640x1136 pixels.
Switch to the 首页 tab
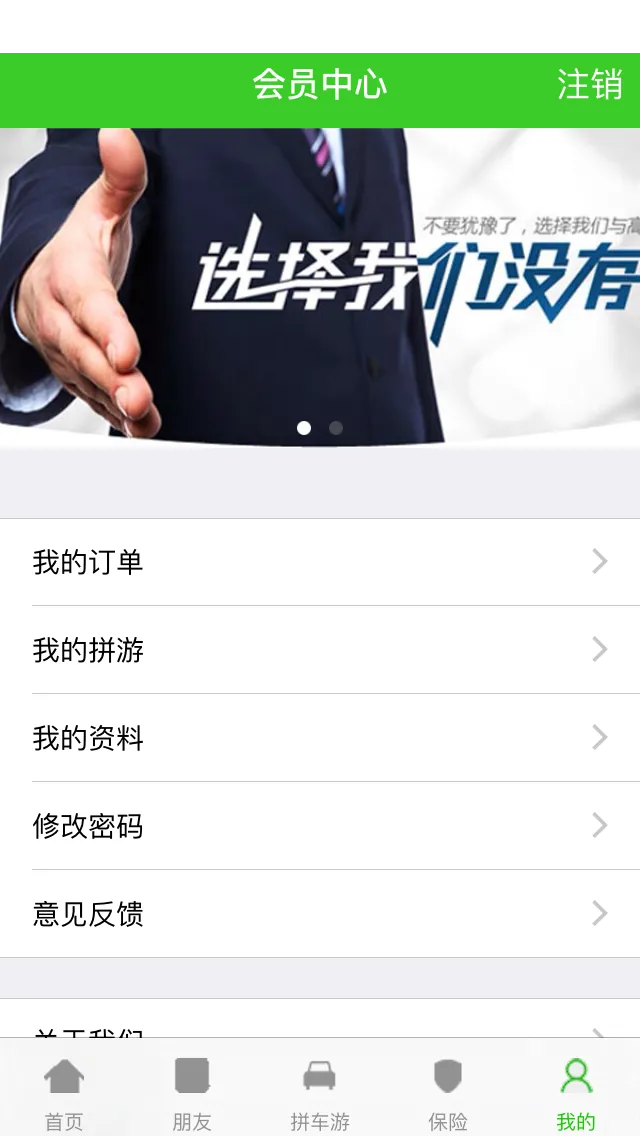coord(64,1092)
